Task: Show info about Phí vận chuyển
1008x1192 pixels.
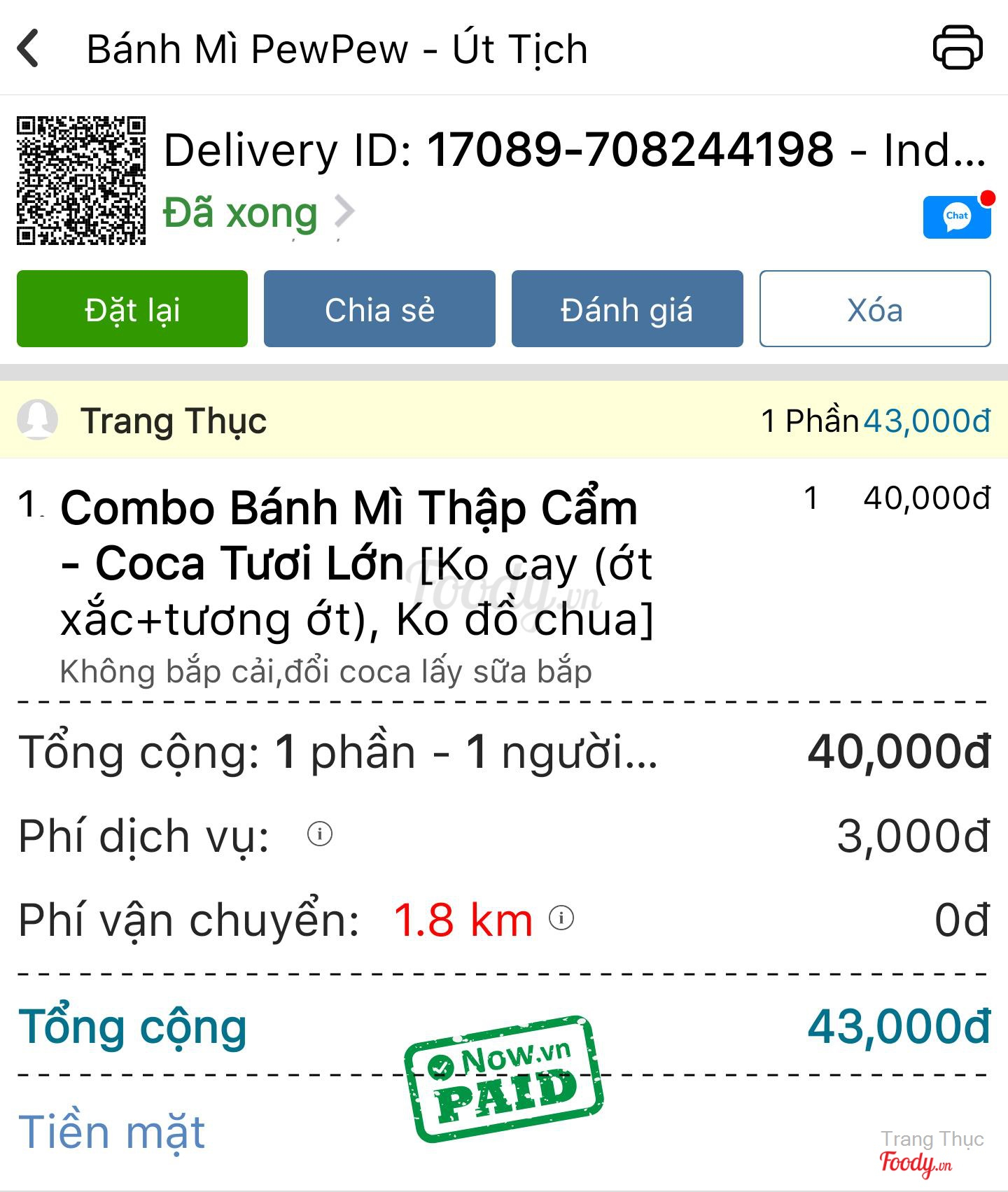Action: [561, 918]
